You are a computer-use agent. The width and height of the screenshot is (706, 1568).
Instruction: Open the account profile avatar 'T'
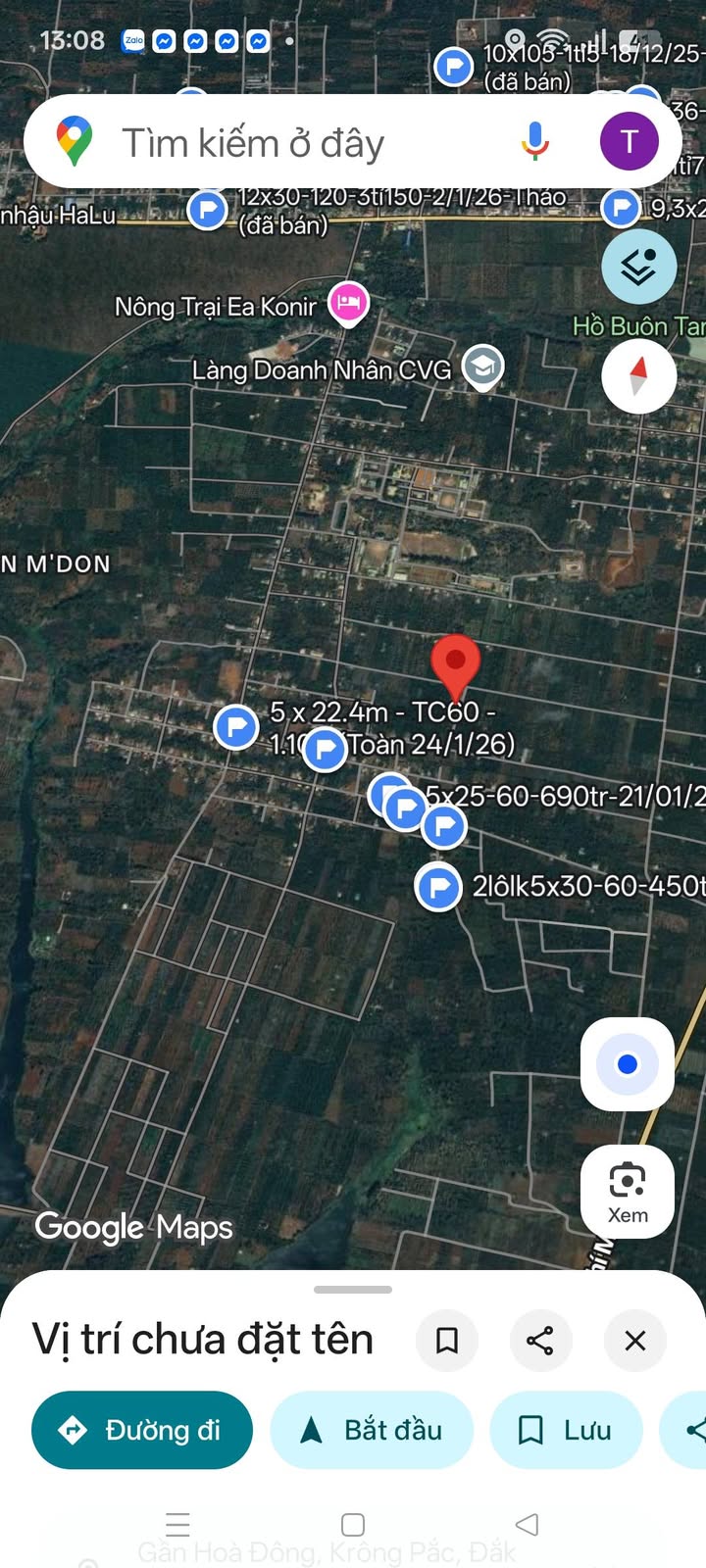click(629, 141)
